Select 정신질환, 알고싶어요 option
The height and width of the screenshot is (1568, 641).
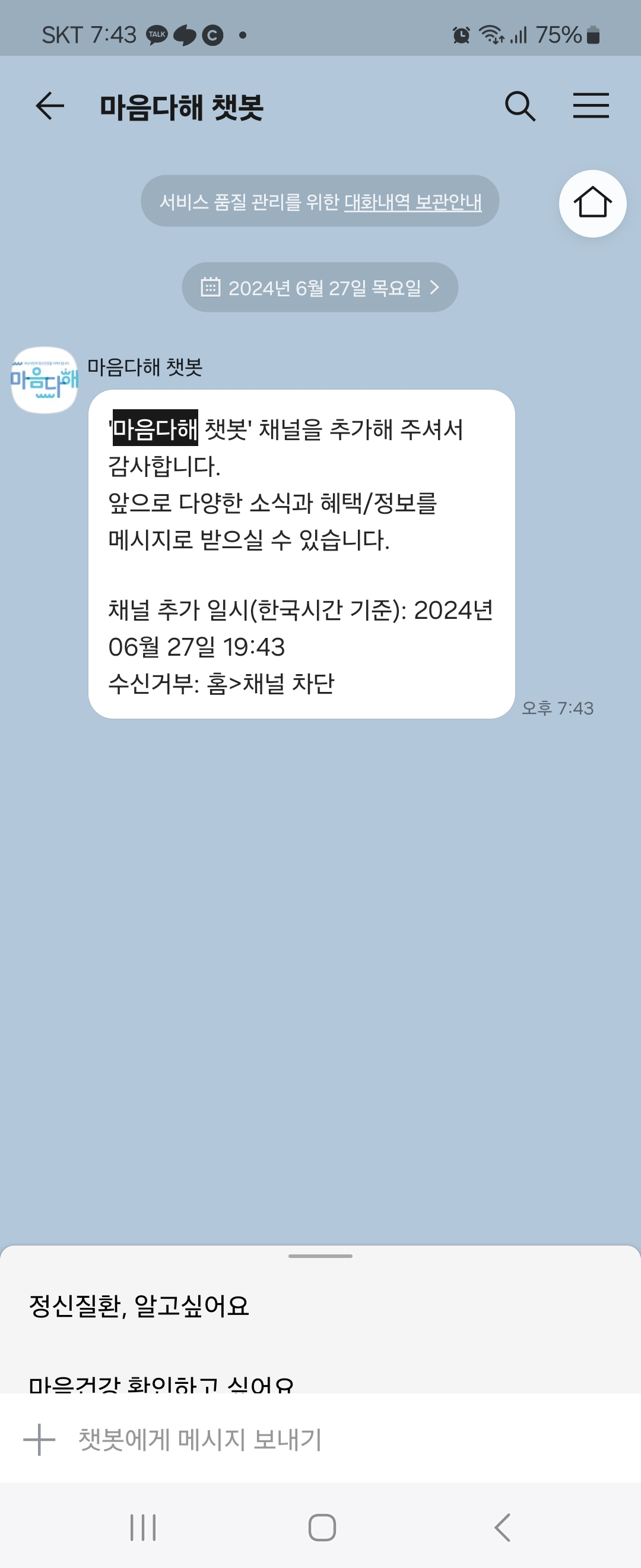tap(139, 1305)
